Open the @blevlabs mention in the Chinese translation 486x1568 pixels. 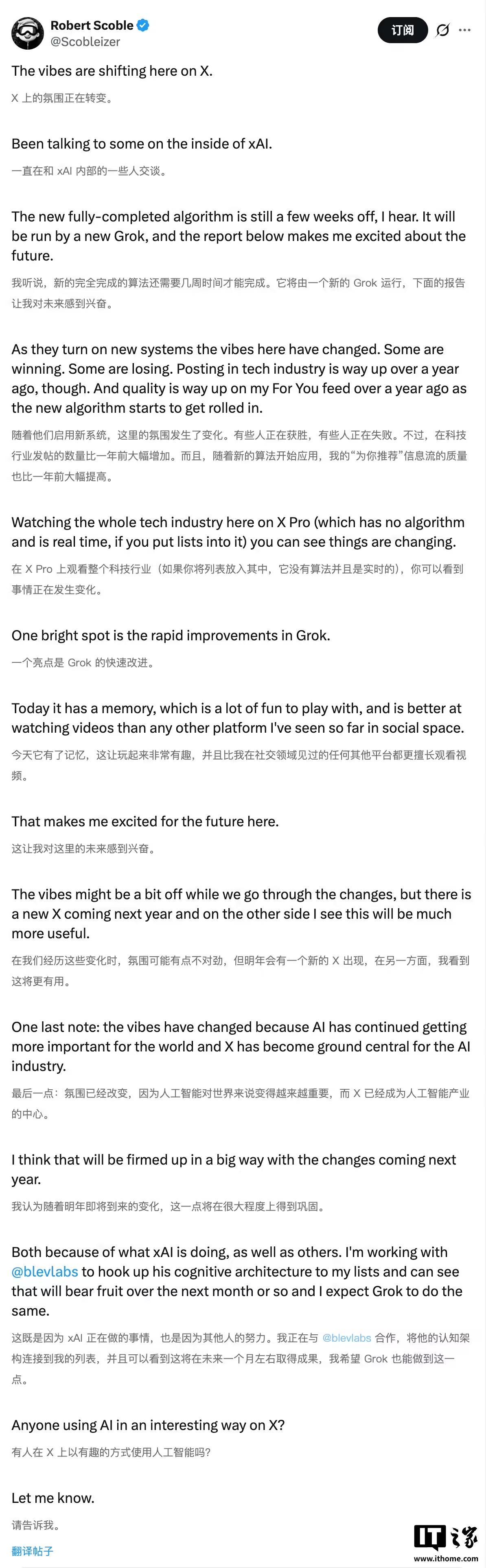[346, 1338]
